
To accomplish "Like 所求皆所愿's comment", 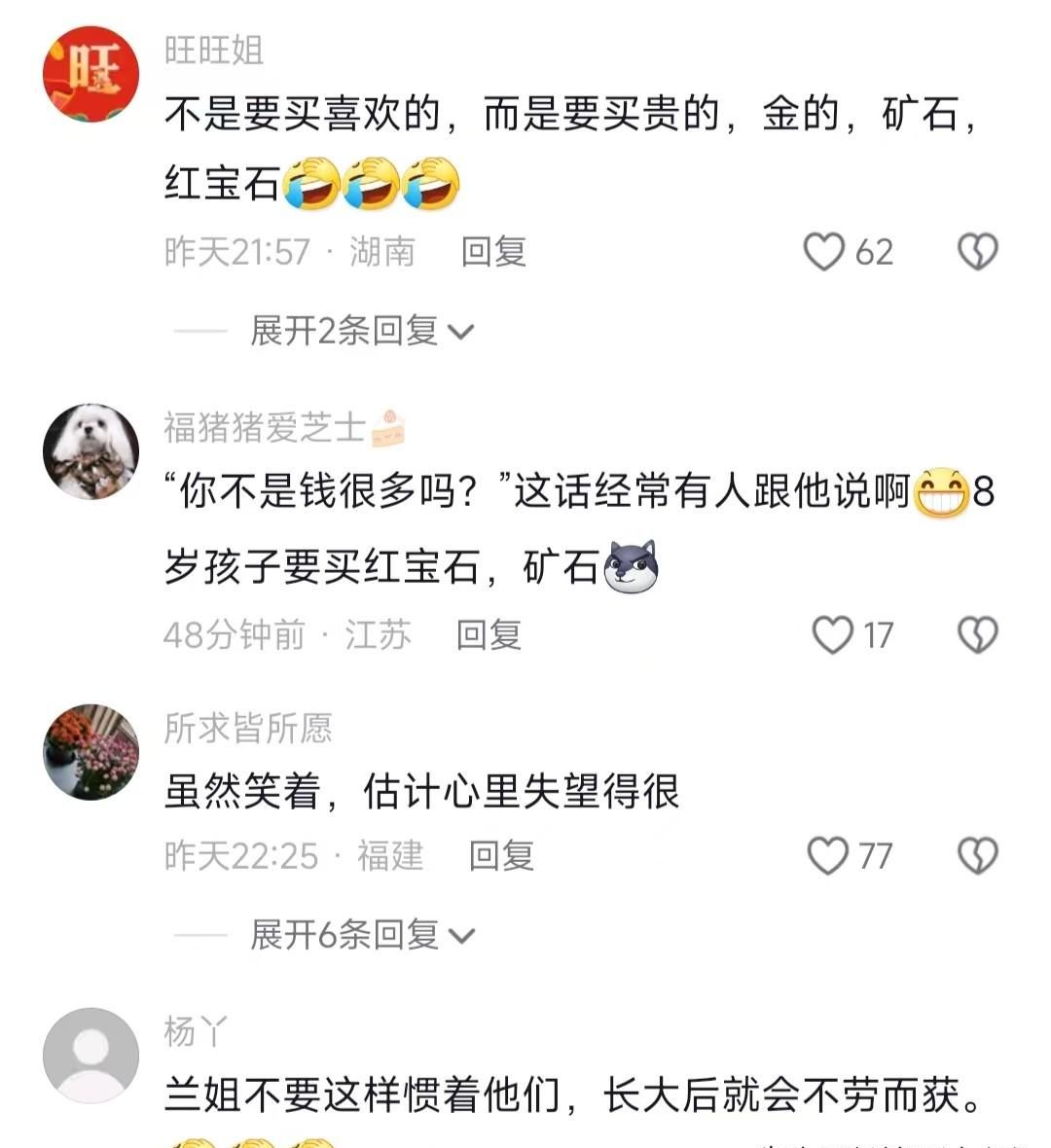I will click(x=828, y=856).
